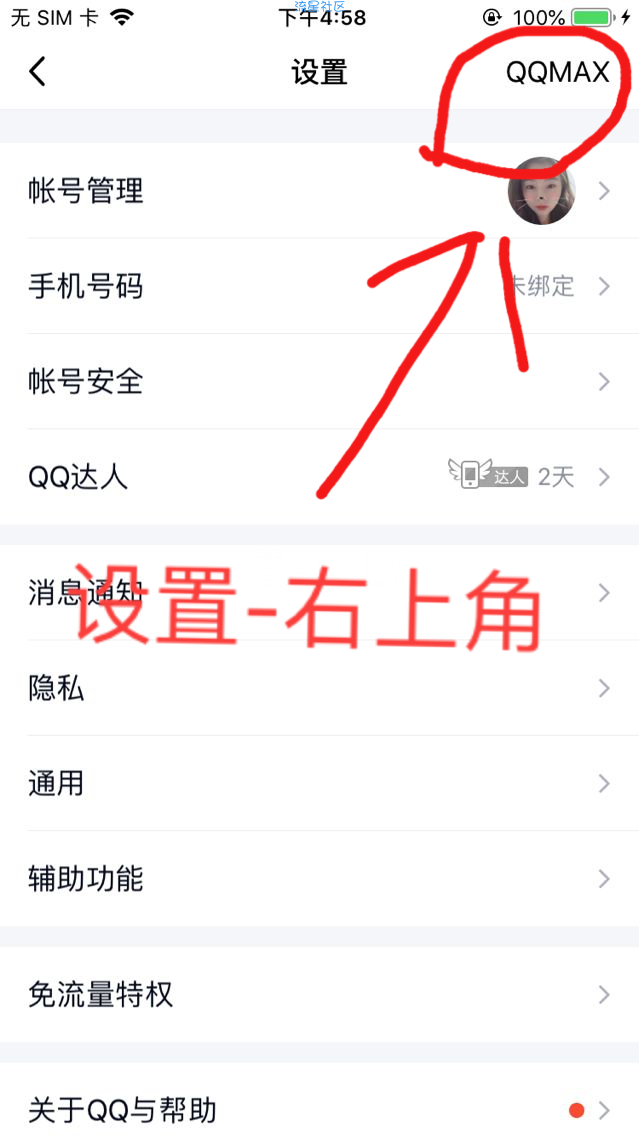The height and width of the screenshot is (1136, 639).
Task: Open the 手机号码 phone number row
Action: (320, 286)
